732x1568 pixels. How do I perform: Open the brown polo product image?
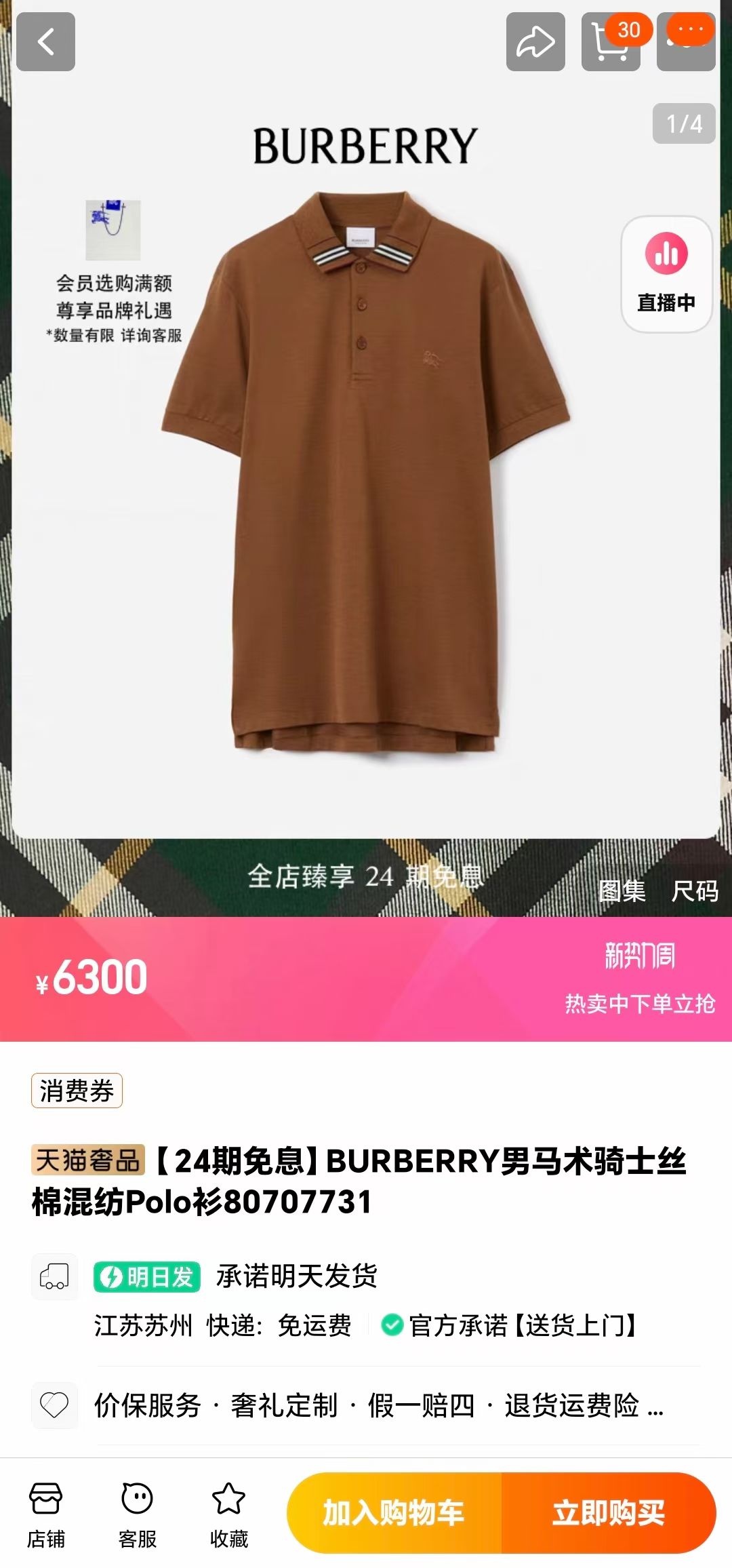[366, 475]
